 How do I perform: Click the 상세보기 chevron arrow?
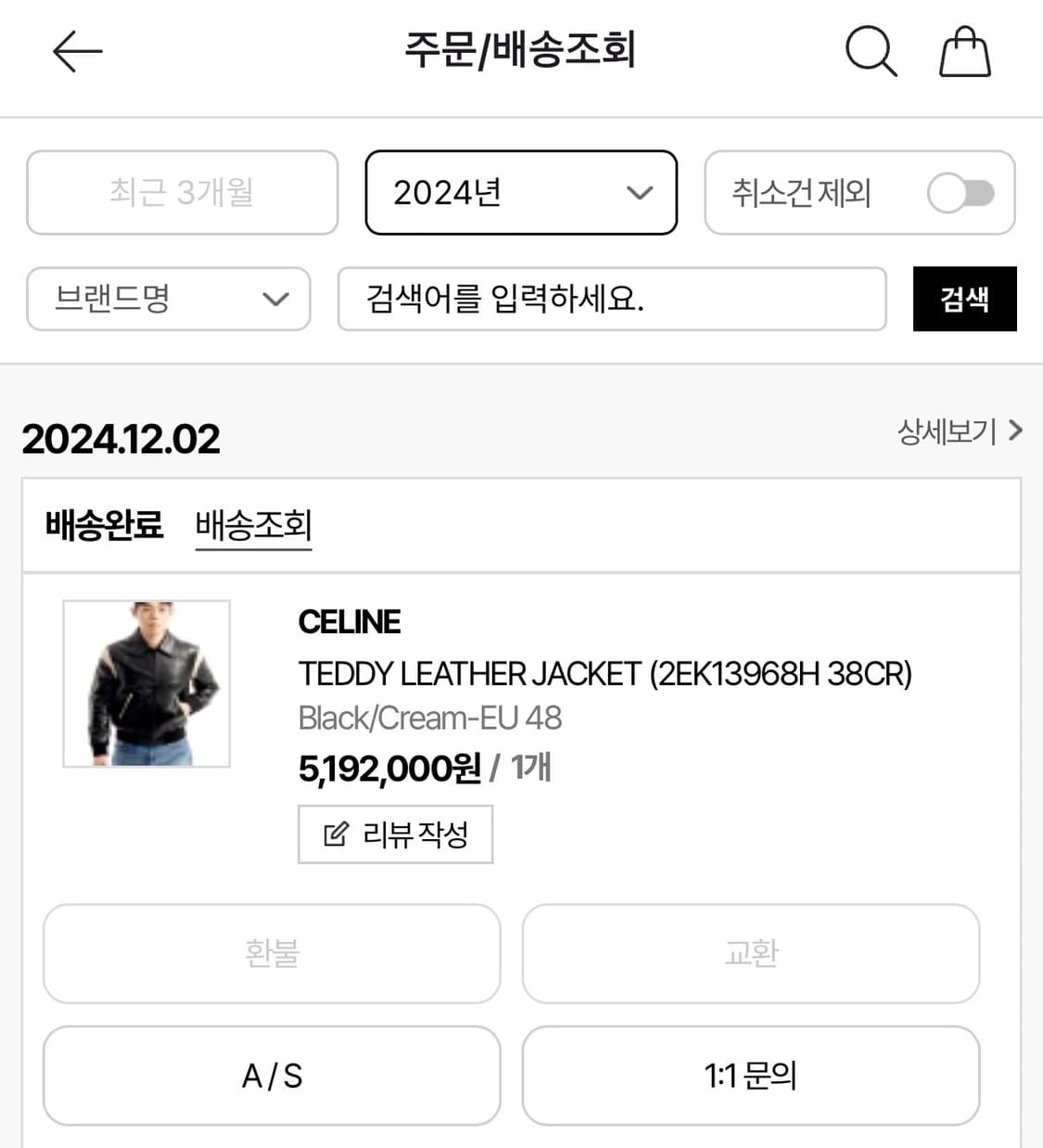coord(1017,431)
